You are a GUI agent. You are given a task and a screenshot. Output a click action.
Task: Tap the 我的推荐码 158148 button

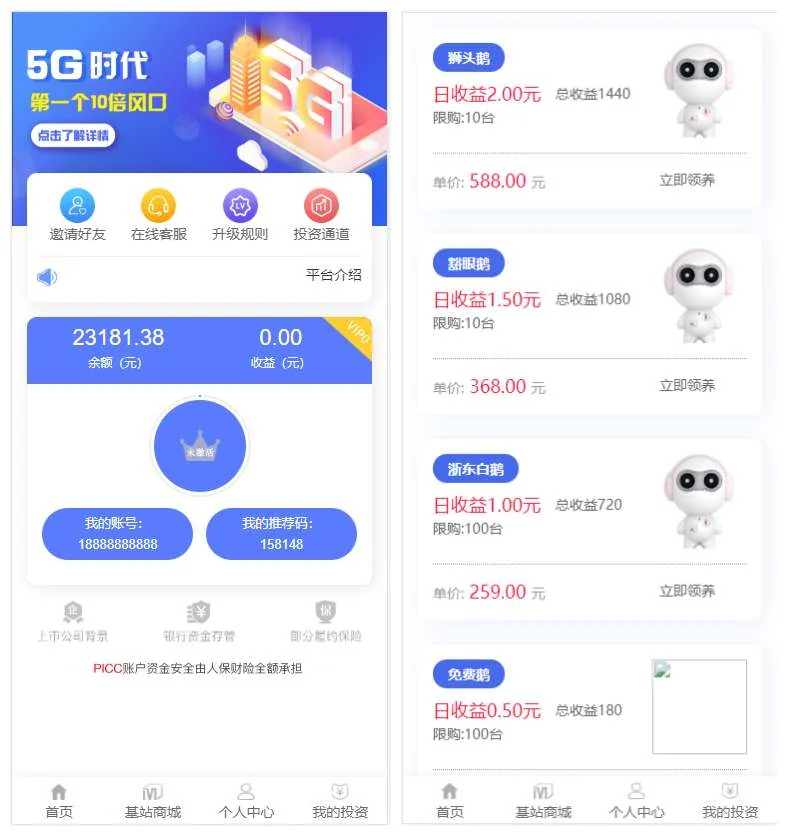click(x=281, y=534)
